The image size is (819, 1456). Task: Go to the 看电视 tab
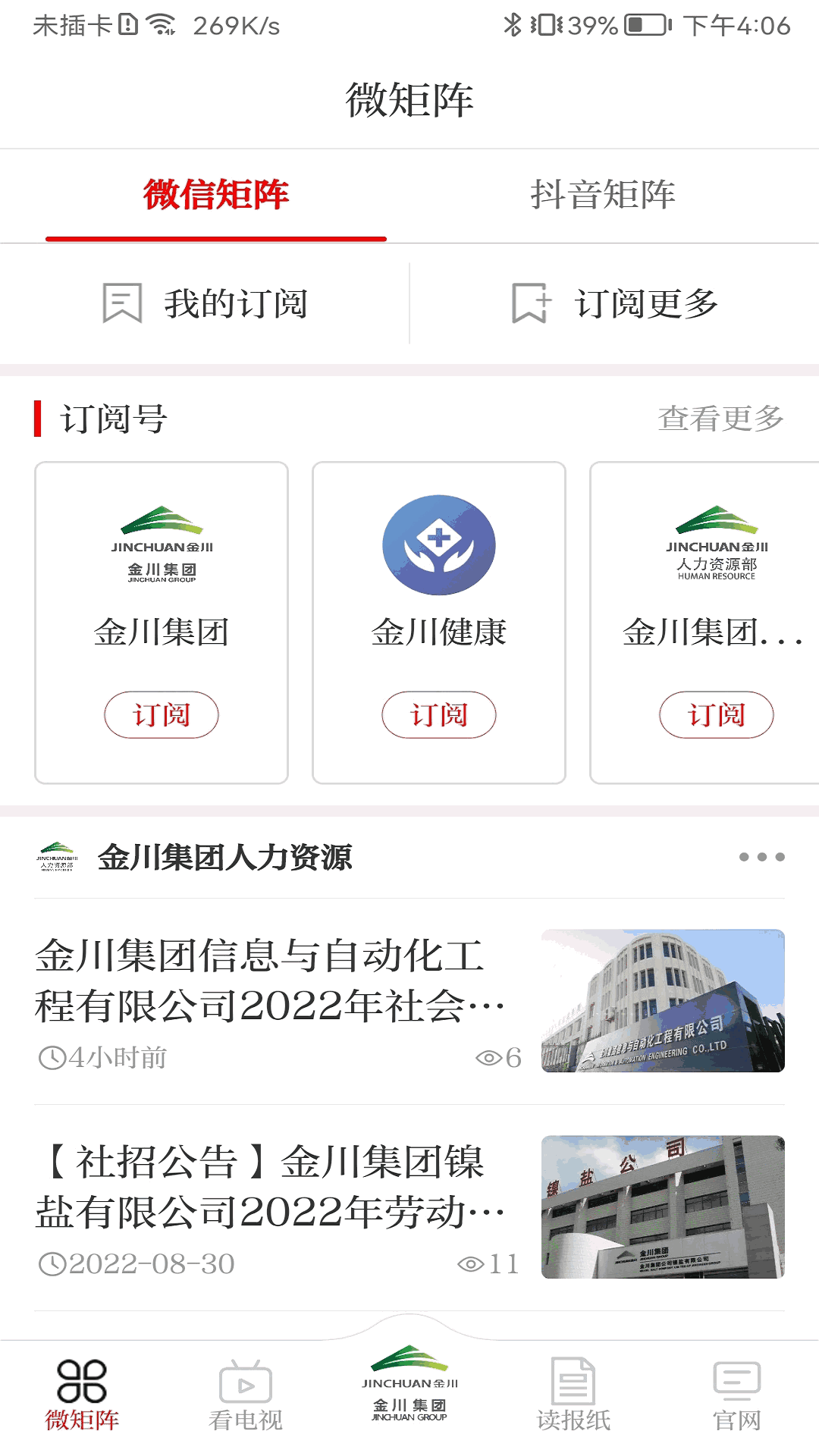tap(245, 1395)
